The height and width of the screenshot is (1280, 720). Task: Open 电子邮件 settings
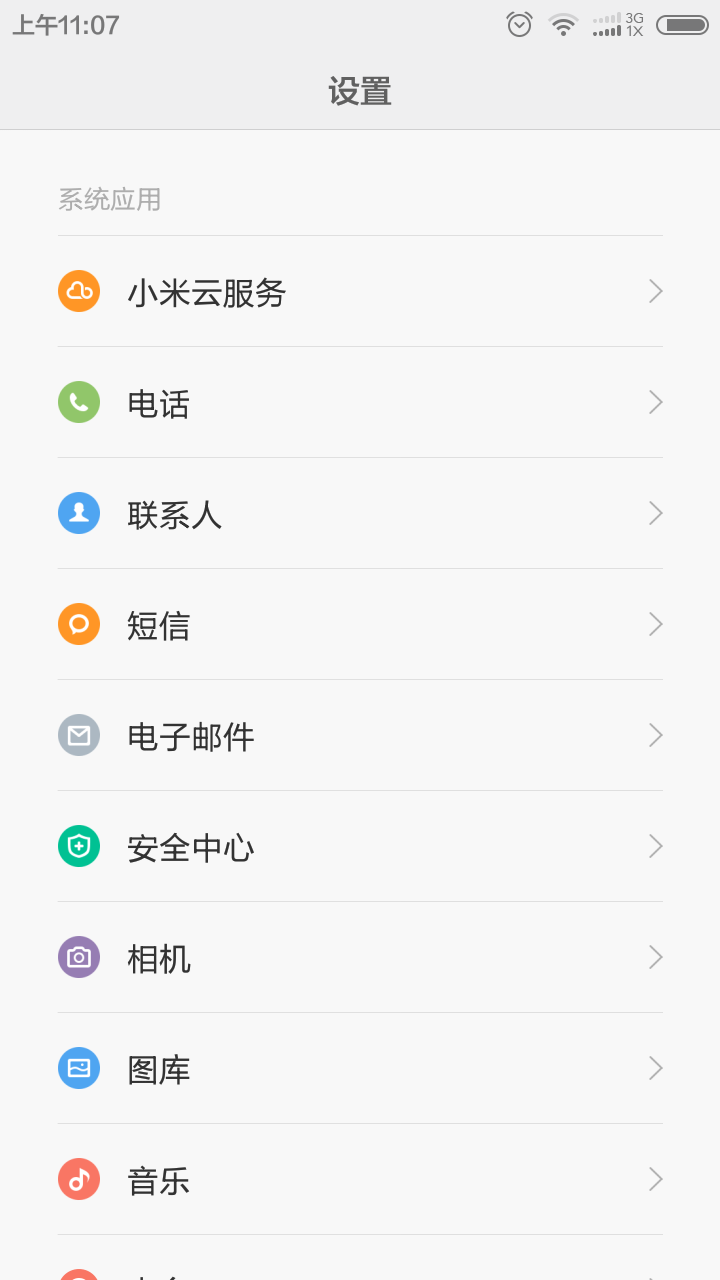tap(360, 736)
